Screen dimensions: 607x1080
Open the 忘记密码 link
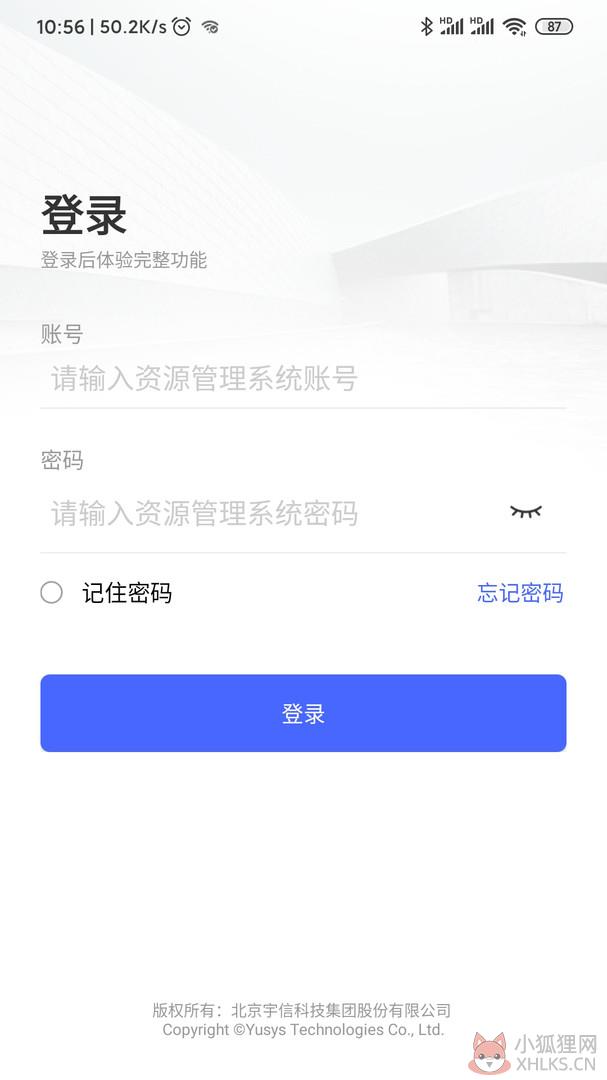(520, 592)
